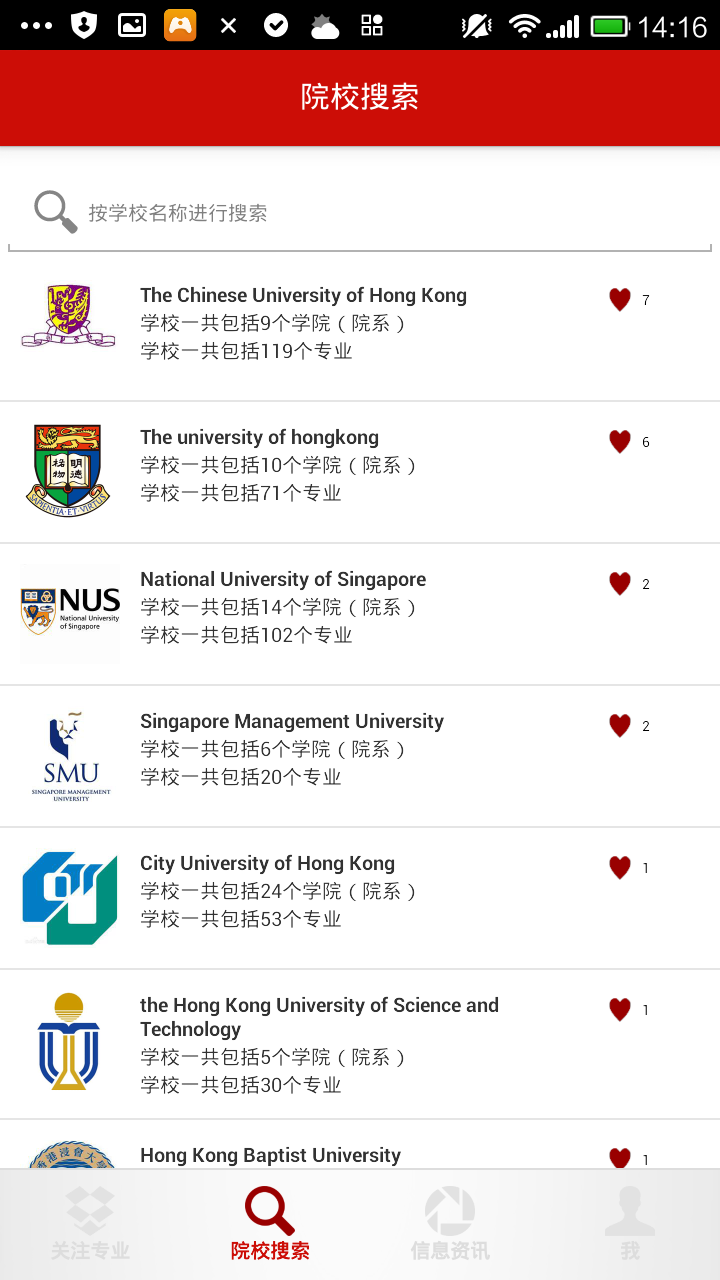
Task: Tap the heart for Singapore Management University
Action: [620, 726]
